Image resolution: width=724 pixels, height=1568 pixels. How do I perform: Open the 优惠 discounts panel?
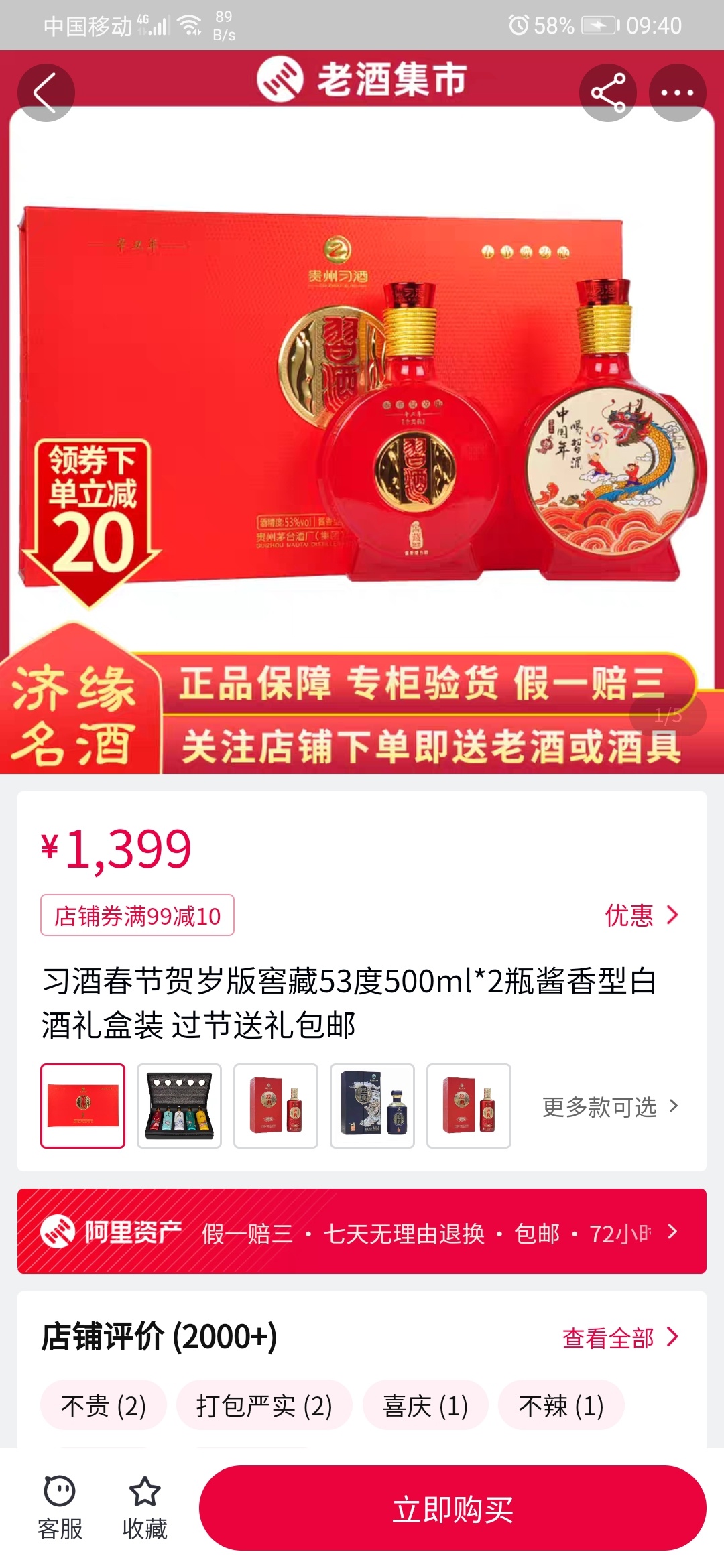(642, 915)
